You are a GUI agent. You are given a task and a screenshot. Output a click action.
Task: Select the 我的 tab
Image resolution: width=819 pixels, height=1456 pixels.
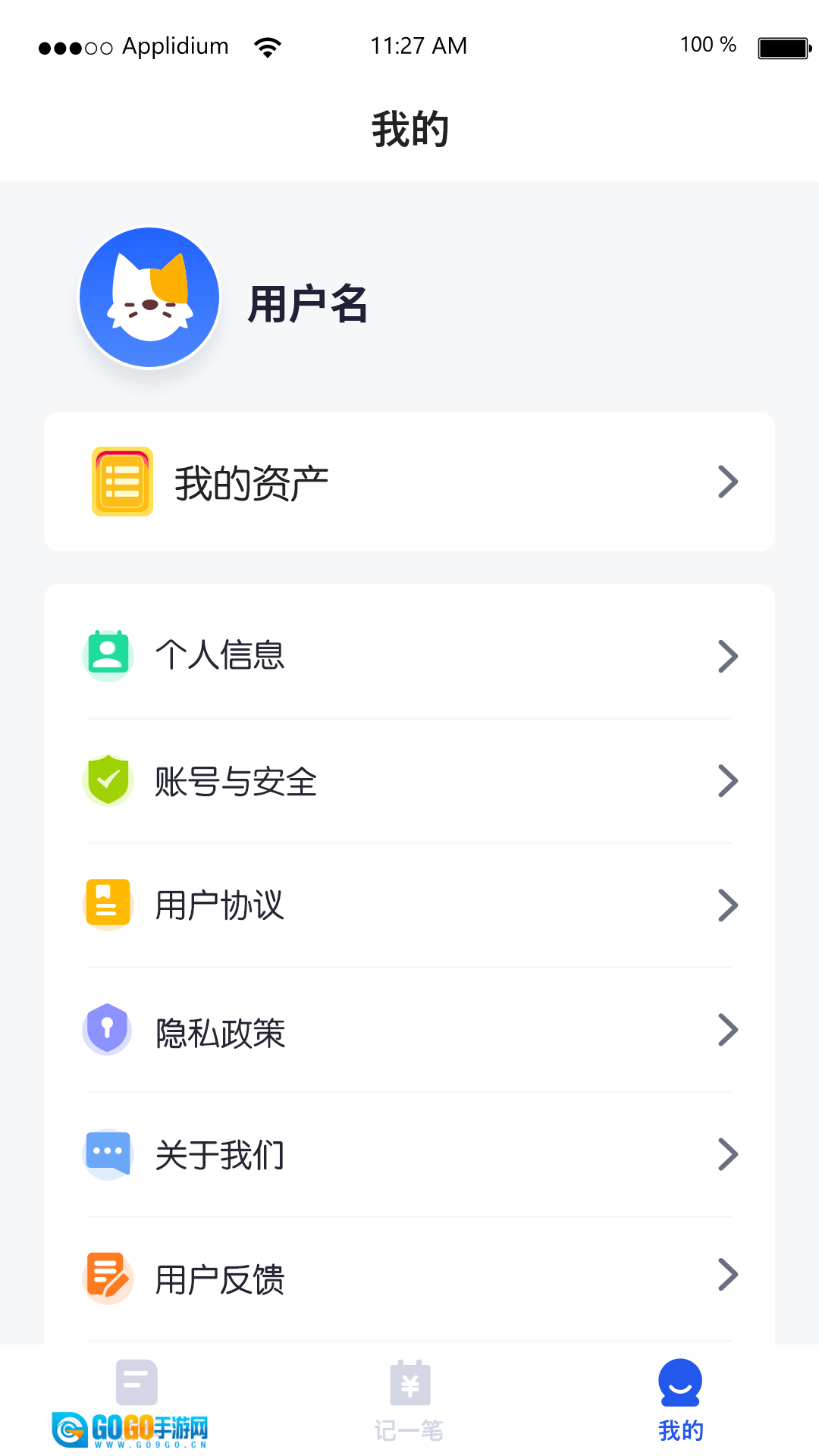680,1400
